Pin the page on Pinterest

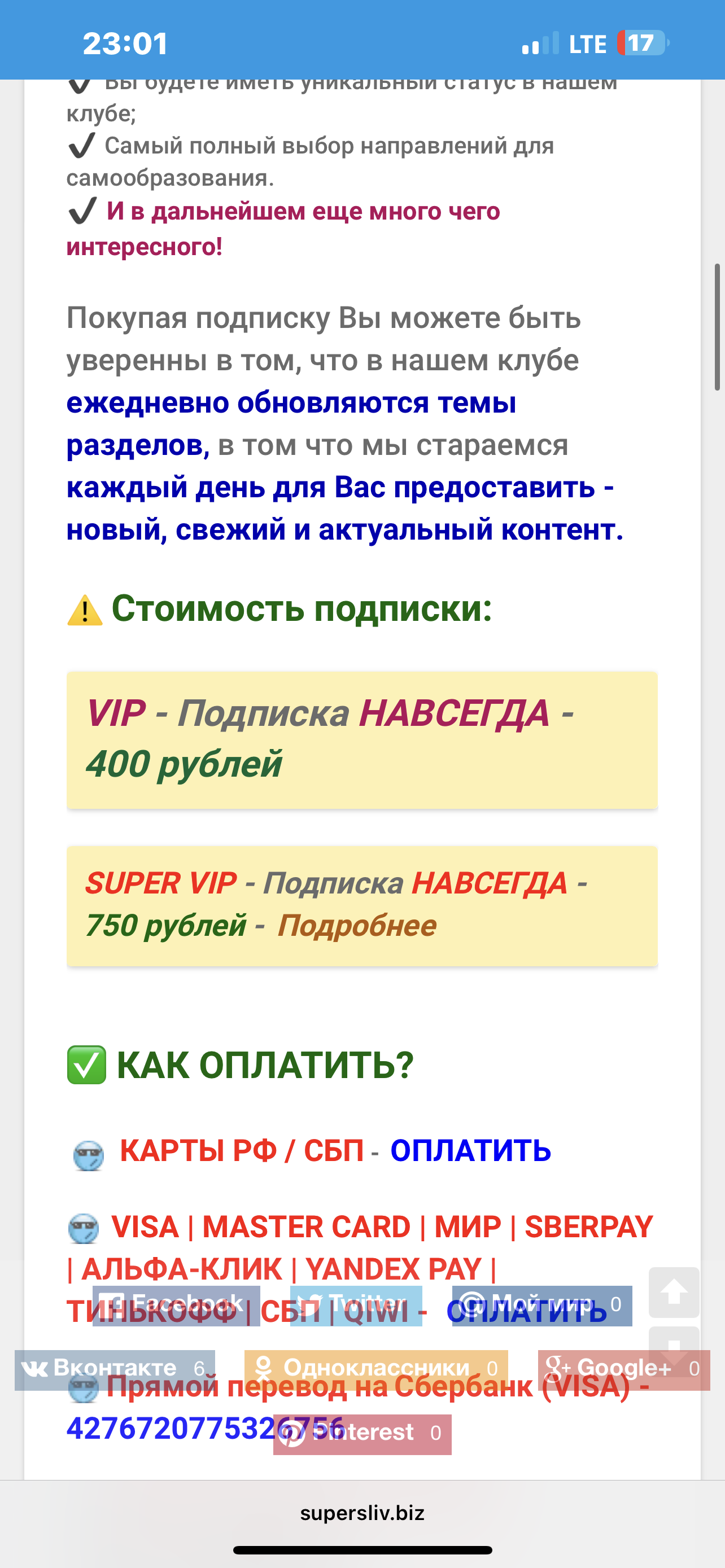362,1435
